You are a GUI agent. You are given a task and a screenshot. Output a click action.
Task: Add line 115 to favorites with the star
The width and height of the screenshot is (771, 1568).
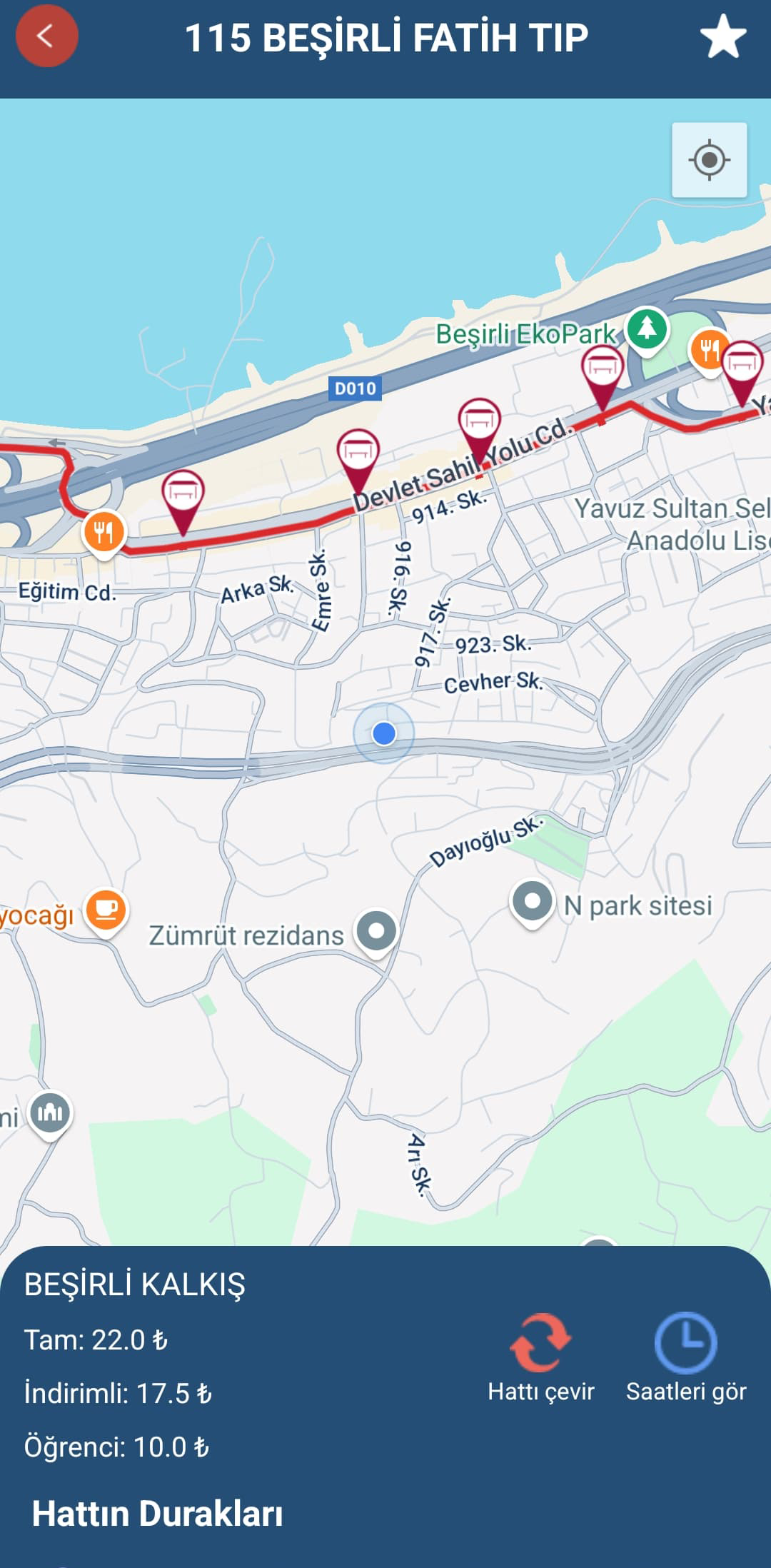click(722, 37)
